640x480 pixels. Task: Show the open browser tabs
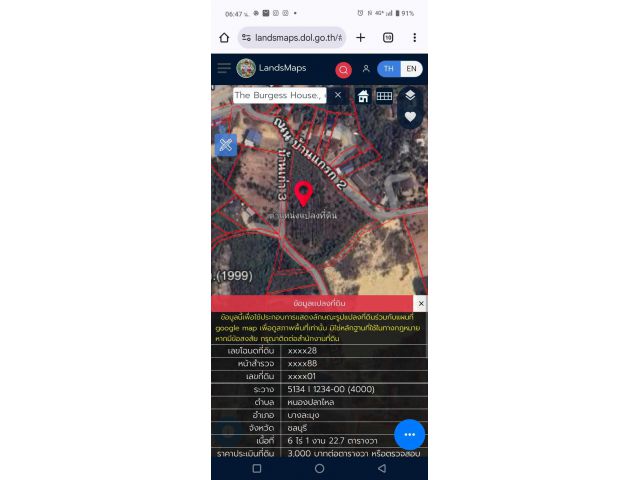pyautogui.click(x=388, y=38)
